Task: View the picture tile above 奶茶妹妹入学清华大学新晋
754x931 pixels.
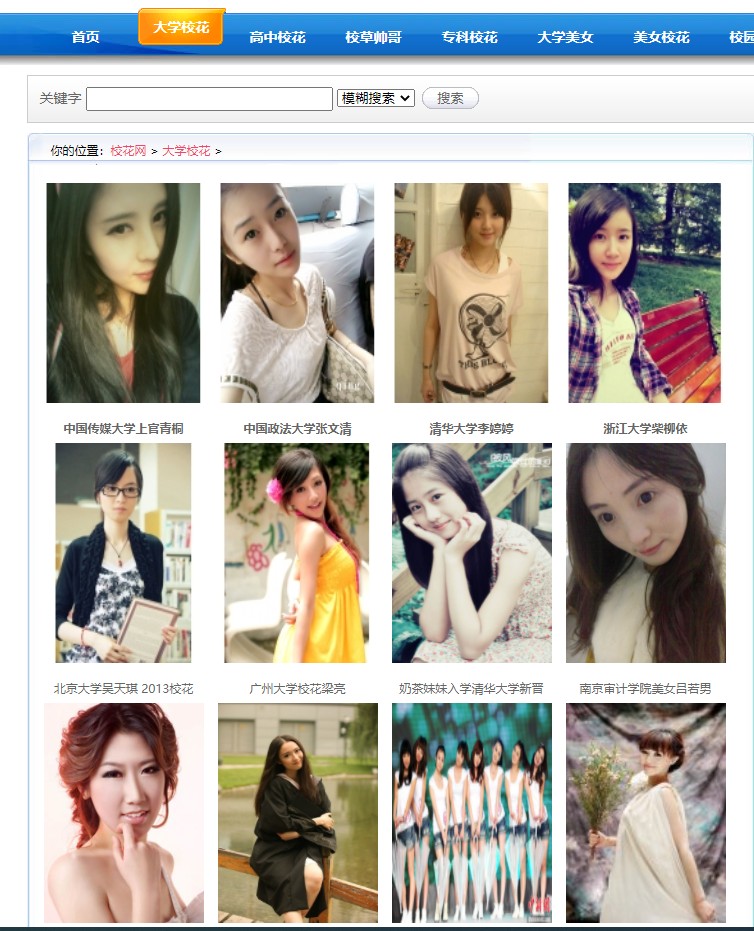Action: 471,553
